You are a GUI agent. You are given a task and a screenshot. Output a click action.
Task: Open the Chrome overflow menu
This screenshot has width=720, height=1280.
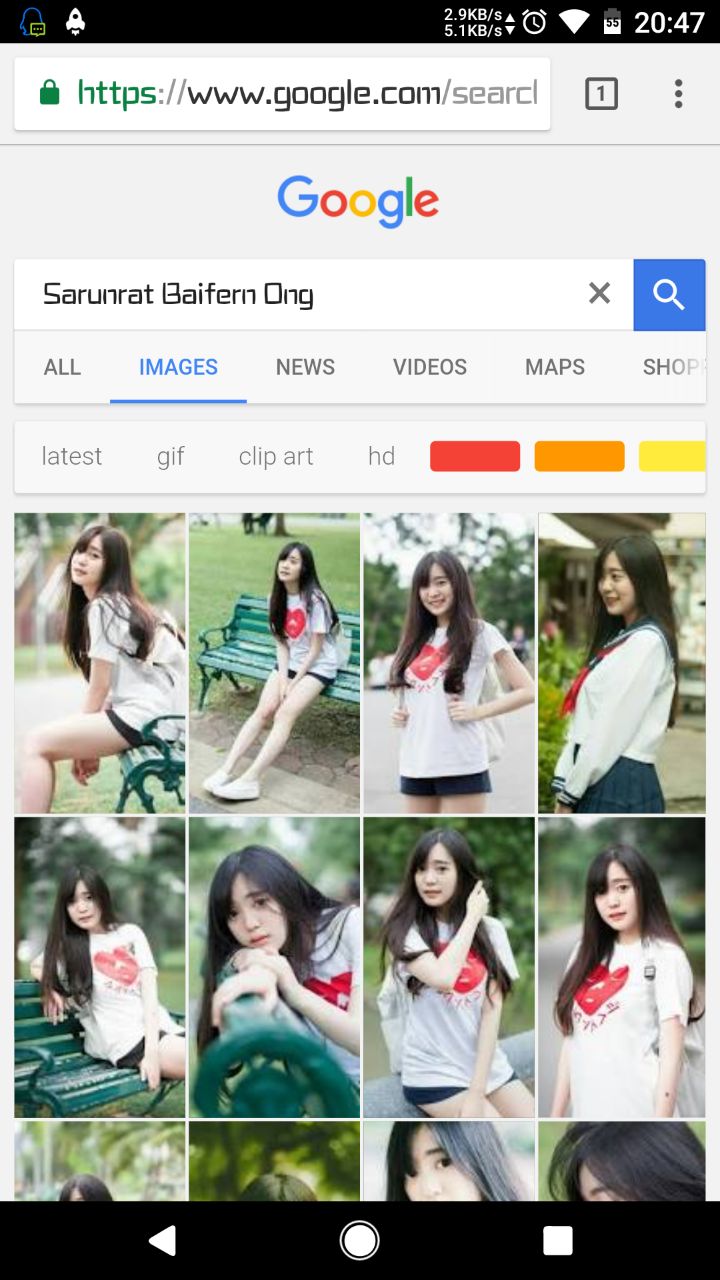pyautogui.click(x=678, y=94)
